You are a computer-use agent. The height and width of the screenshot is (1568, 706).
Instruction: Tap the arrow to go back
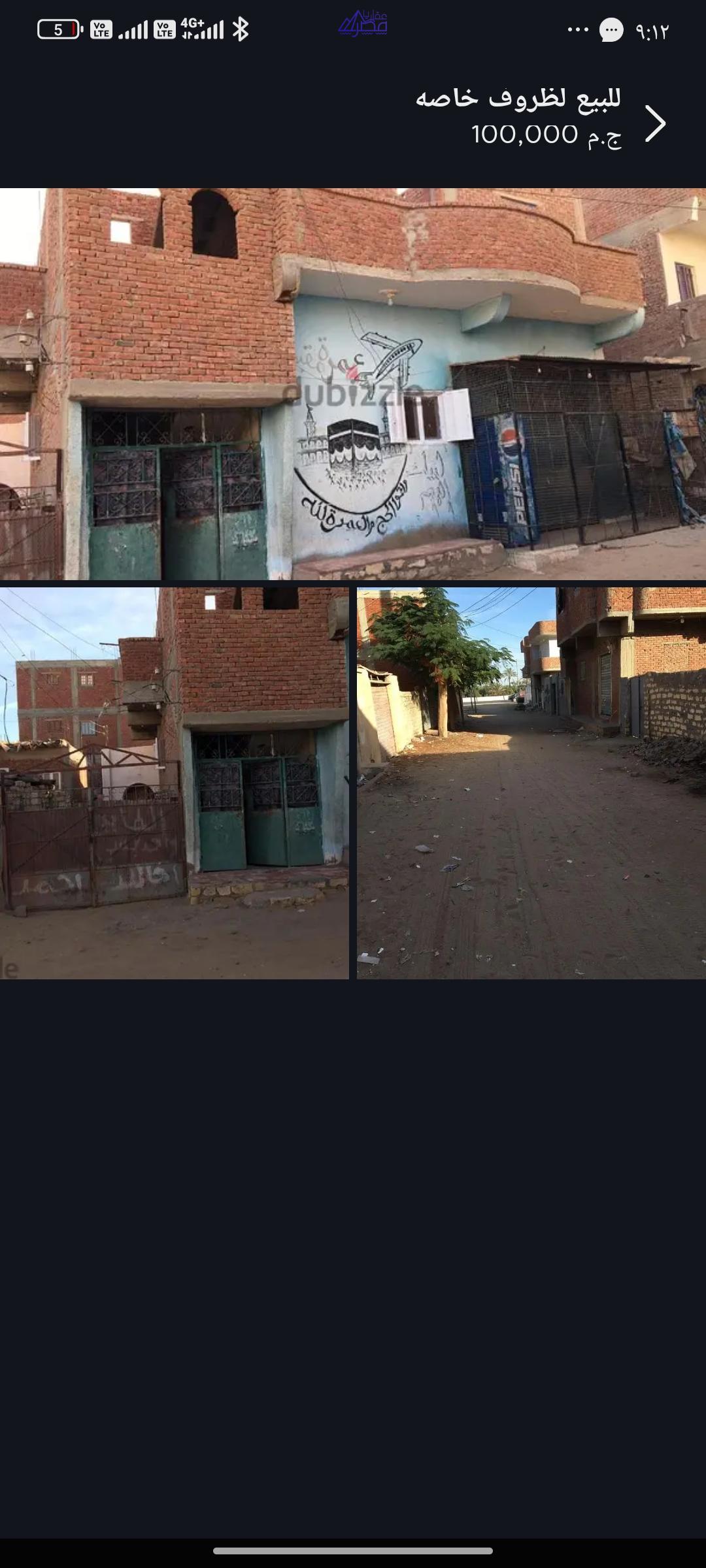(655, 123)
